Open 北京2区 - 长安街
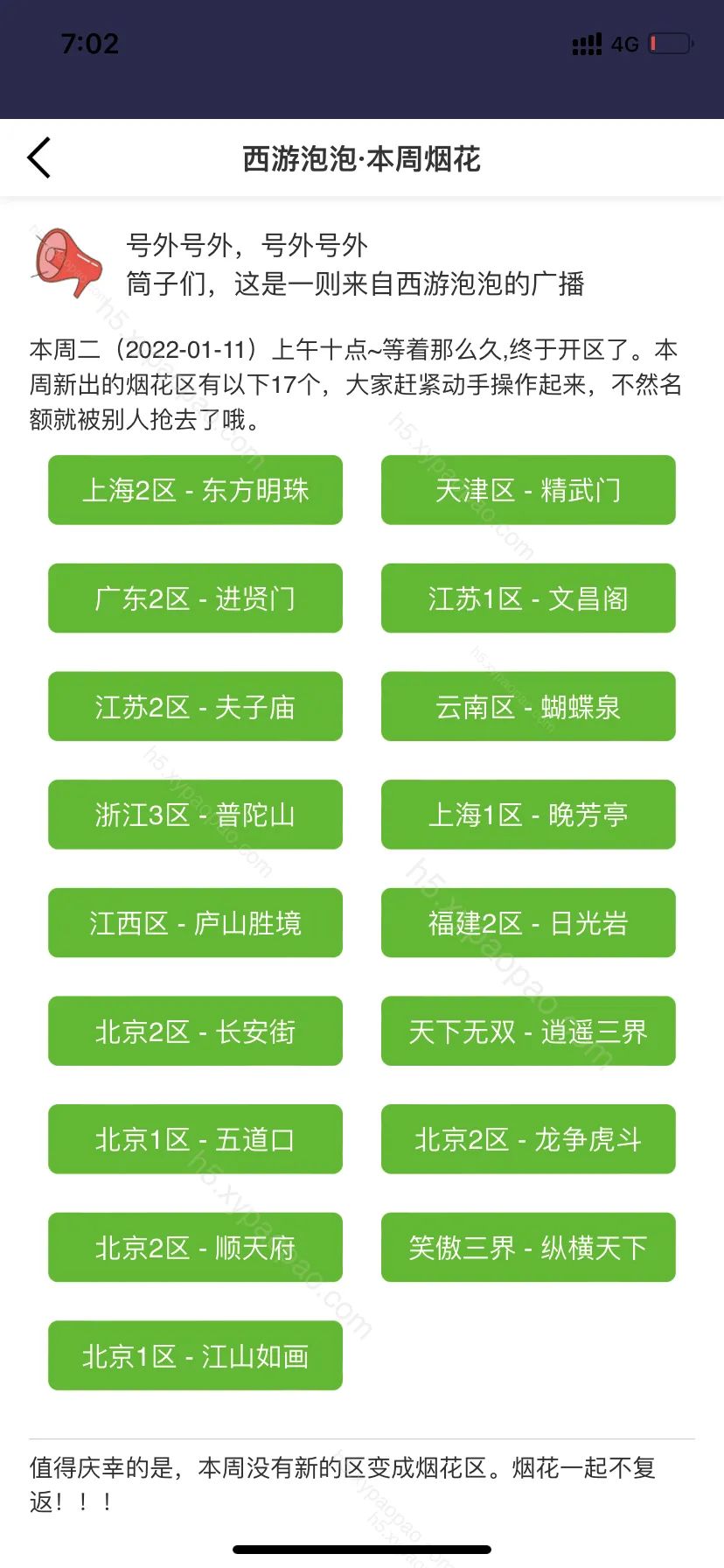 (x=195, y=1031)
